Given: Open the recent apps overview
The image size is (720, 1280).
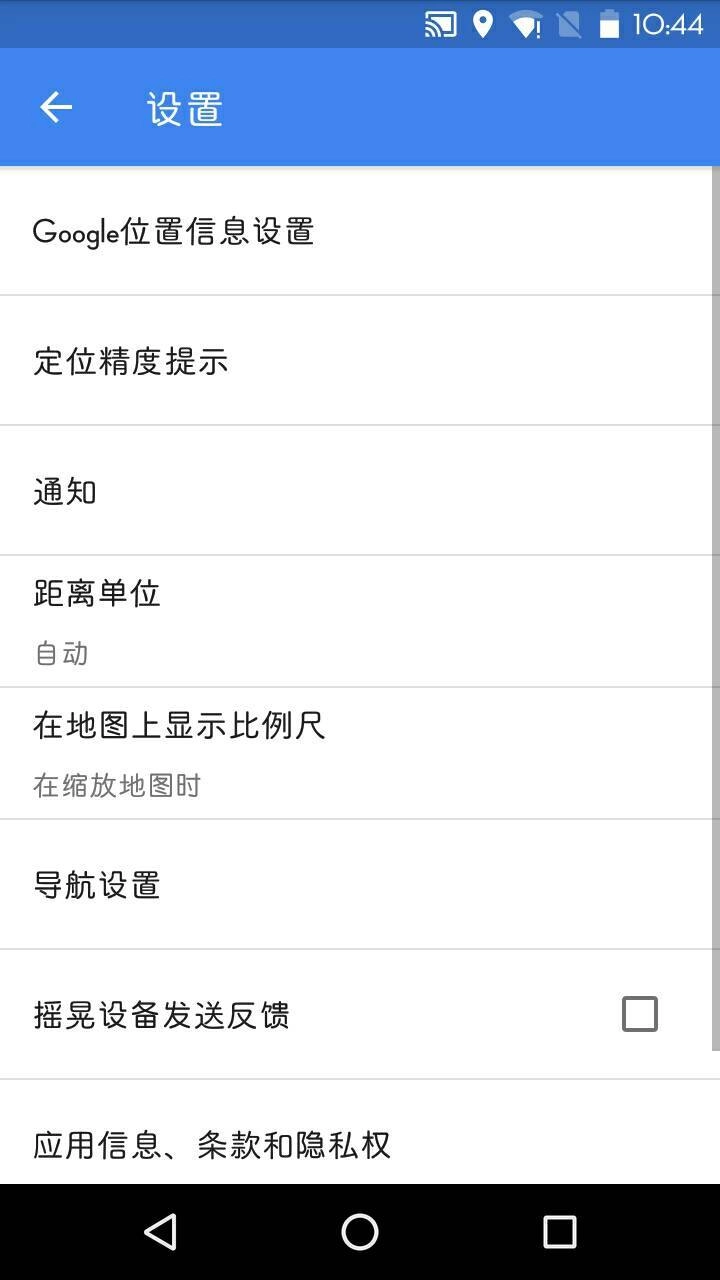Looking at the screenshot, I should coord(559,1232).
